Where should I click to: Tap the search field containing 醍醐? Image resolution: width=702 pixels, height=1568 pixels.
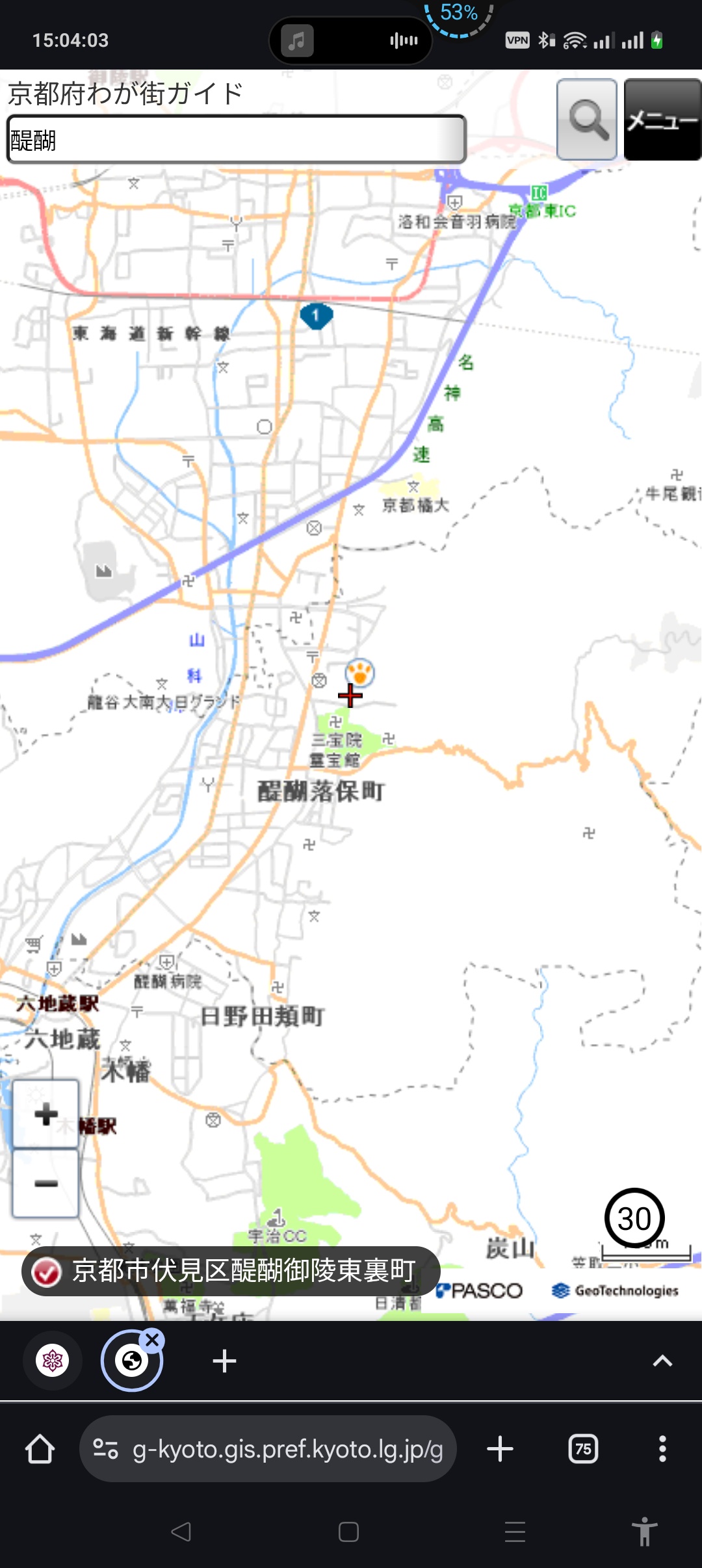236,139
